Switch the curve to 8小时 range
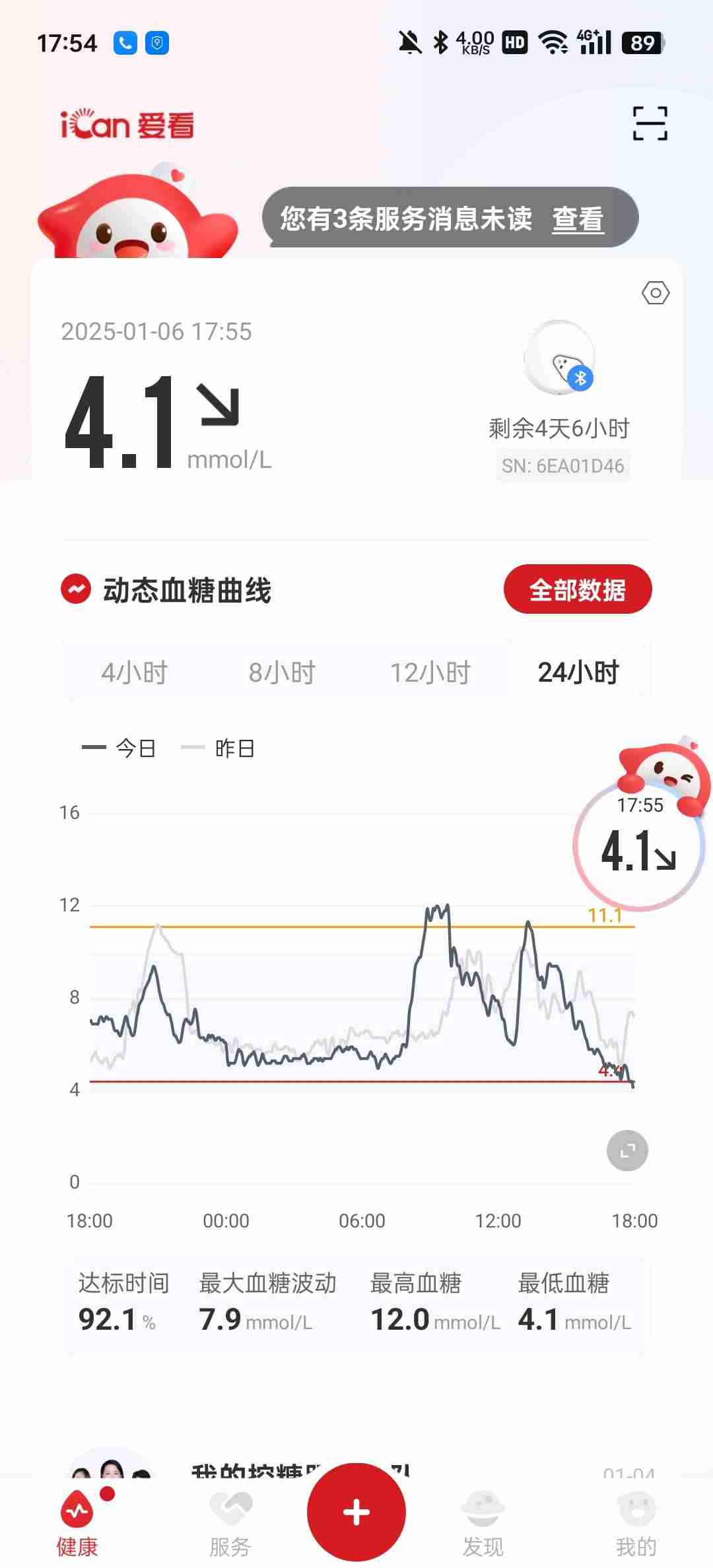Viewport: 713px width, 1568px height. point(283,672)
